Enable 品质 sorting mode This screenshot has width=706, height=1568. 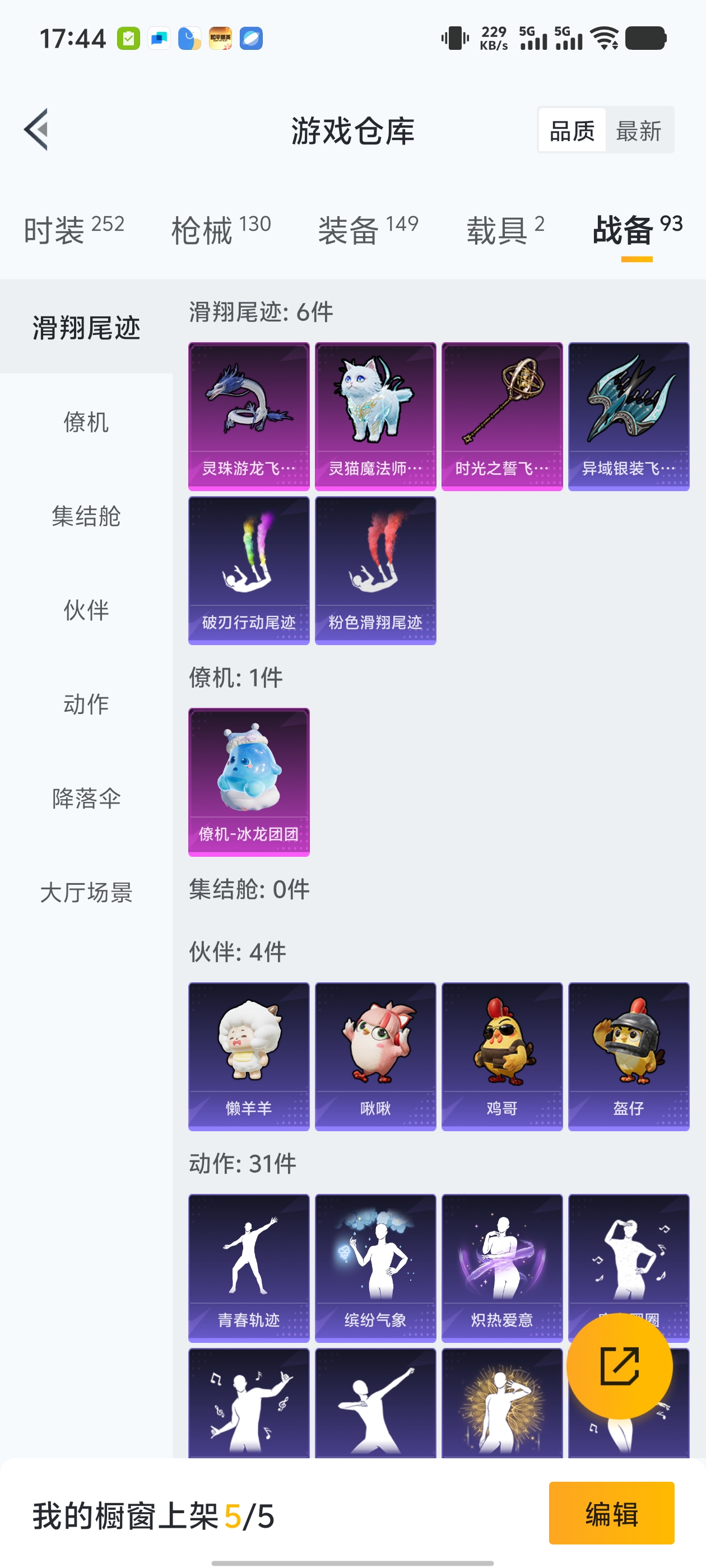click(x=572, y=131)
